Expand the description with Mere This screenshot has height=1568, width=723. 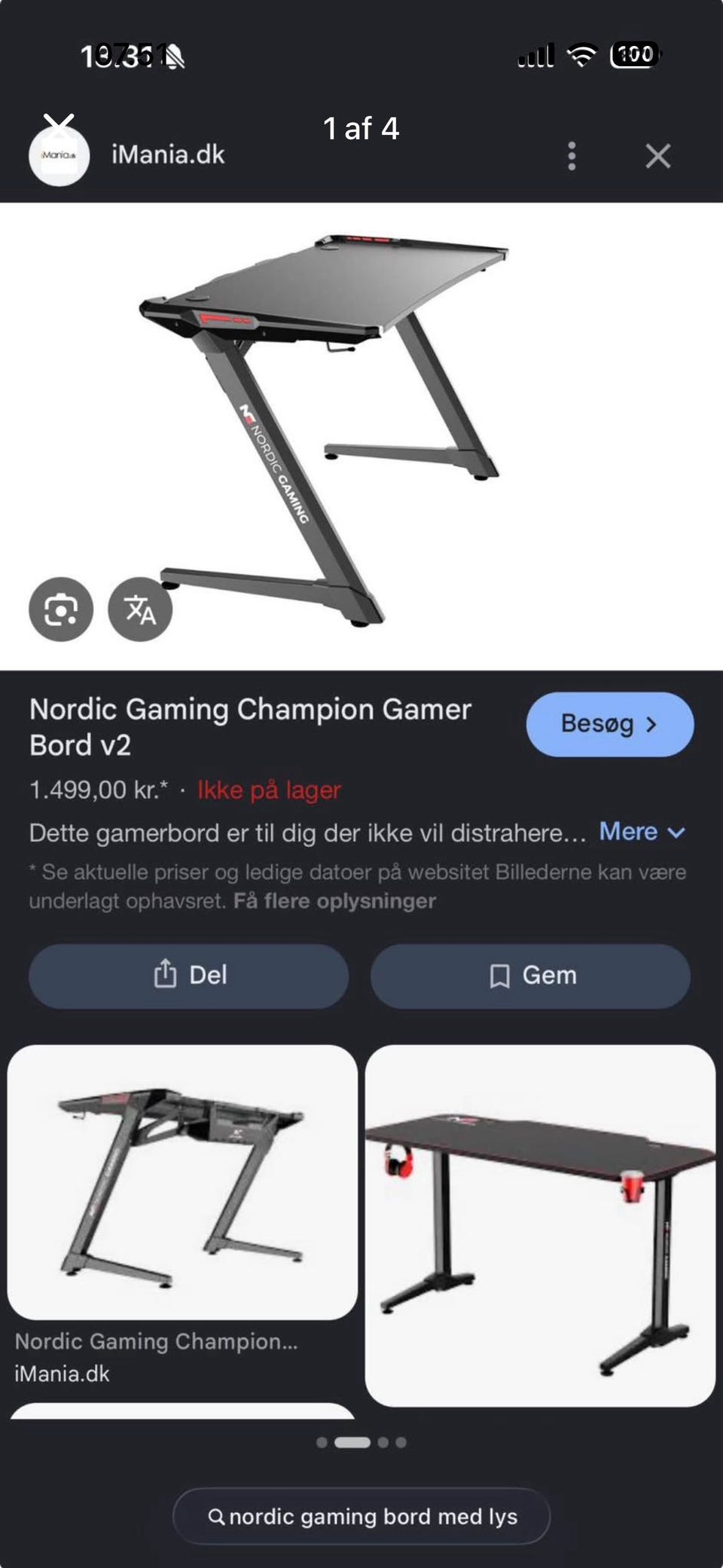coord(642,832)
